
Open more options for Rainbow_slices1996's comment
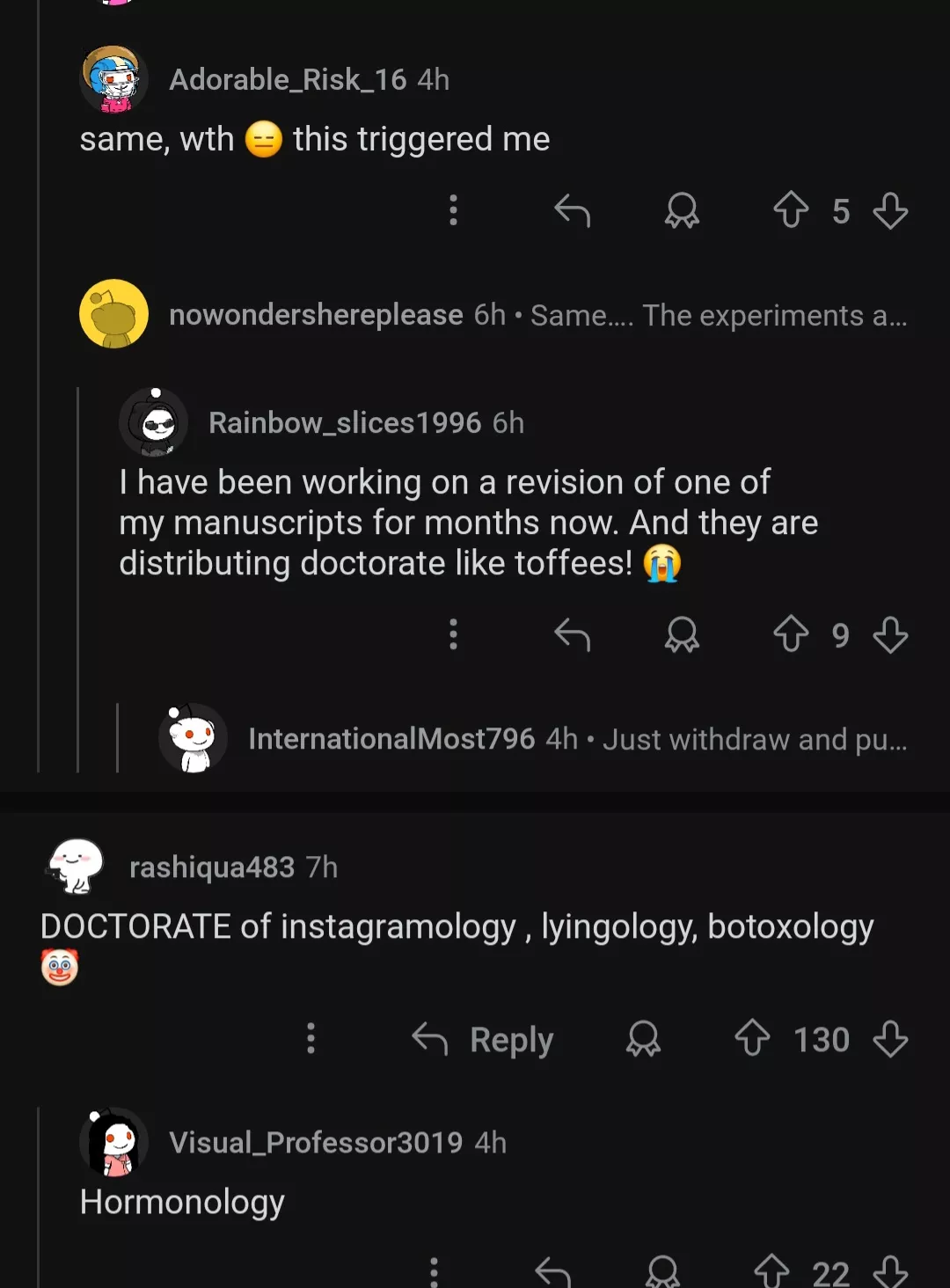(x=453, y=634)
